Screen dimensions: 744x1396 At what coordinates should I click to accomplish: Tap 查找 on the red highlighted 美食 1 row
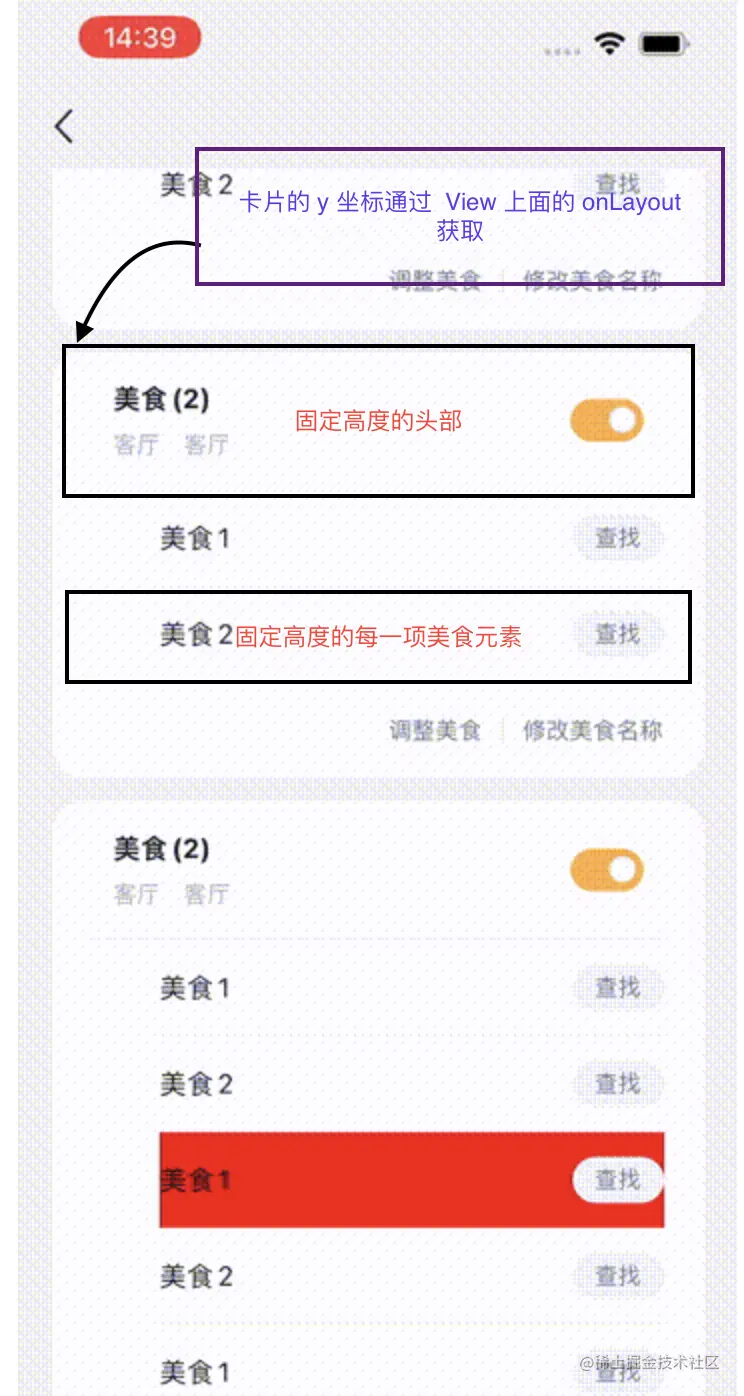tap(617, 1179)
